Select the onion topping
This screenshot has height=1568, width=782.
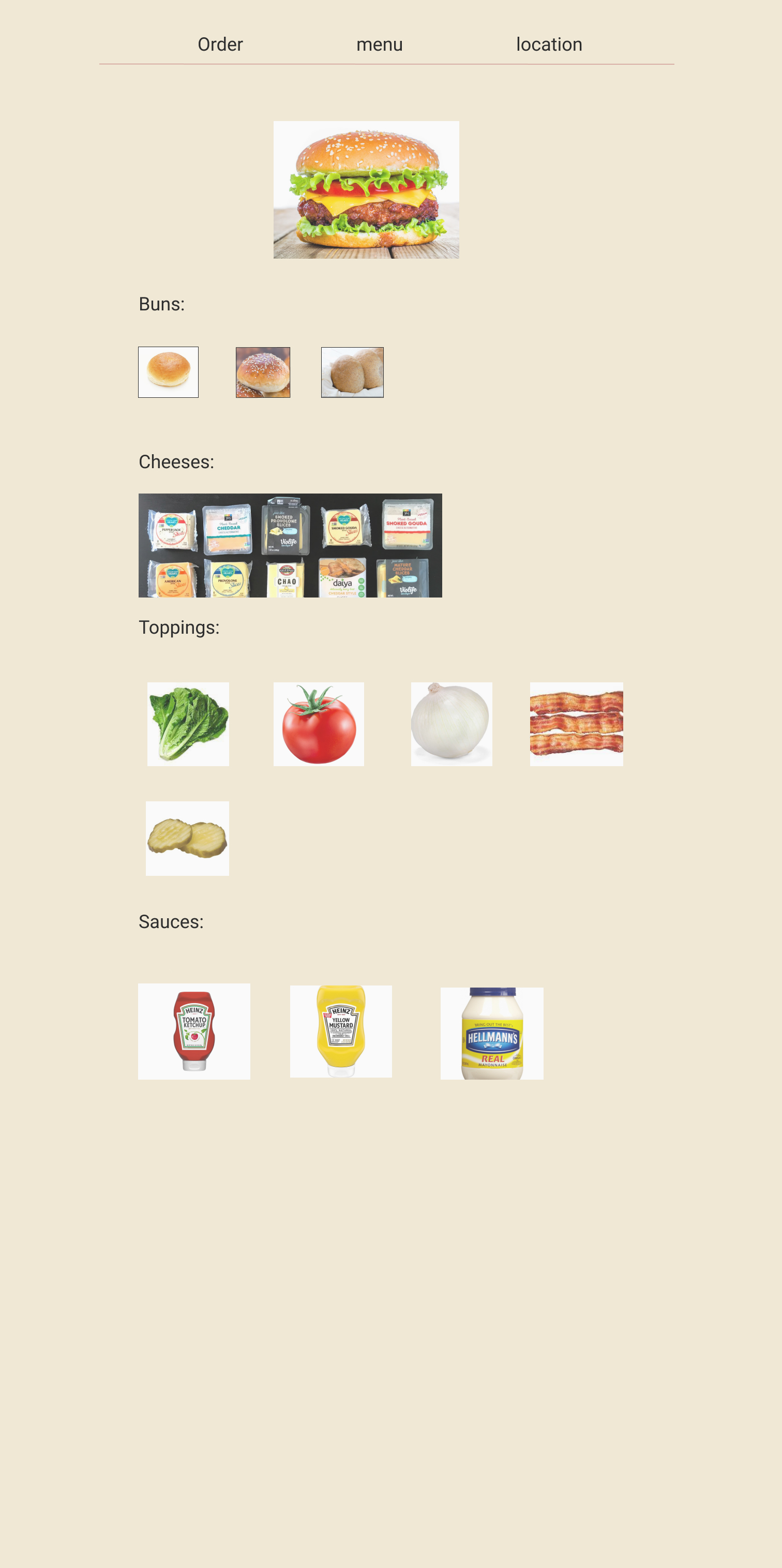[451, 724]
